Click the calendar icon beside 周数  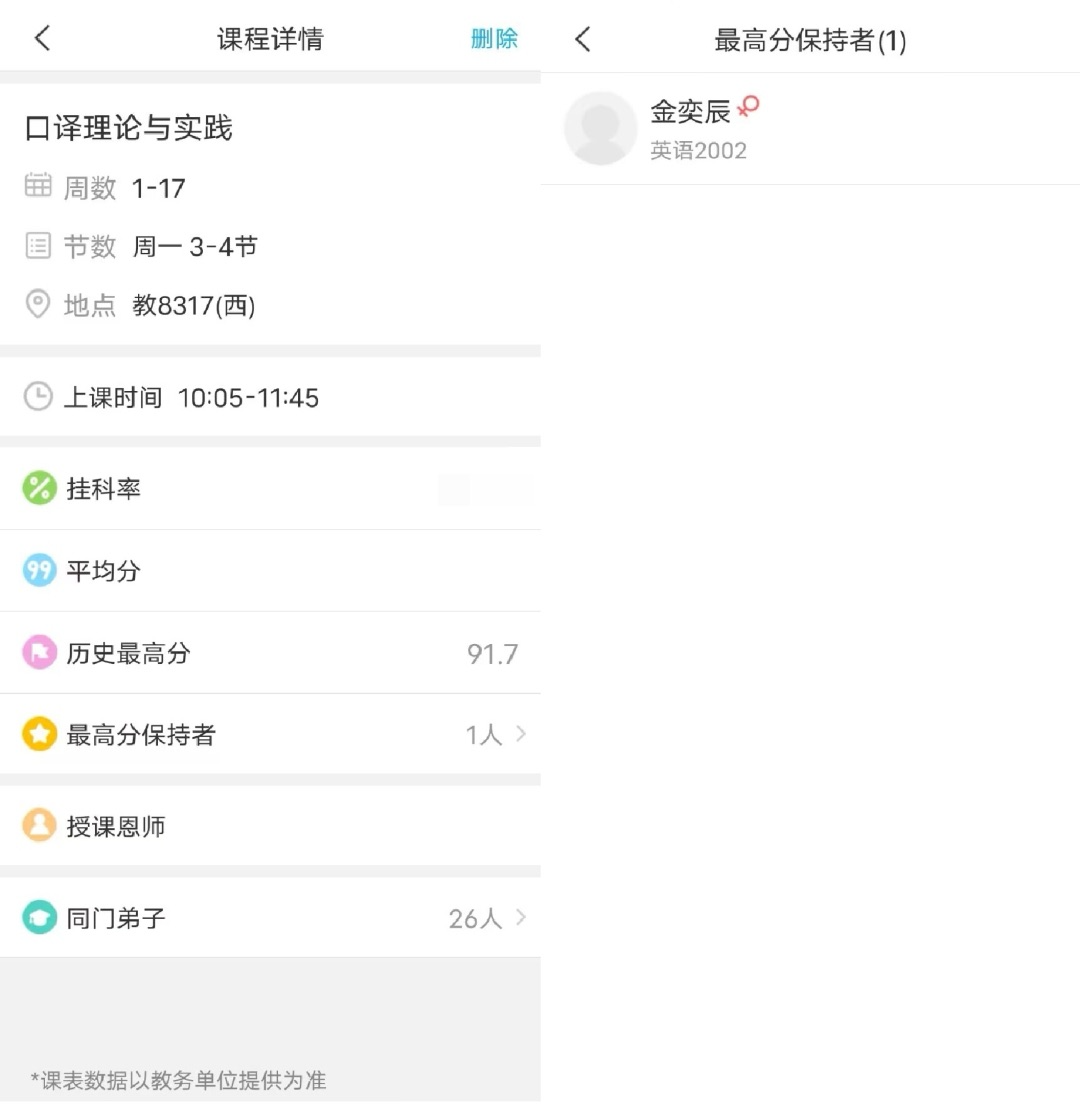coord(38,188)
